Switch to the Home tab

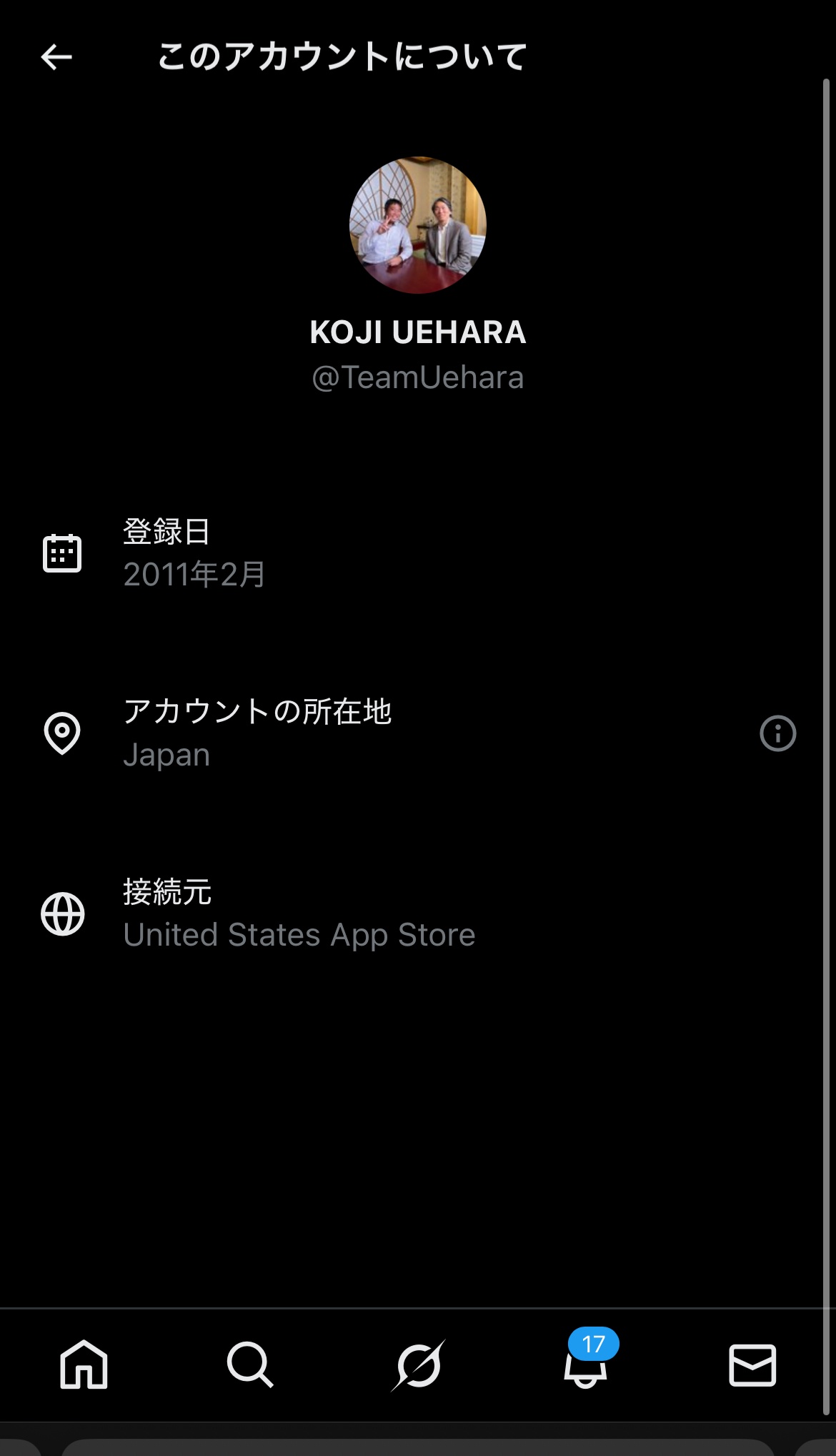coord(84,1365)
